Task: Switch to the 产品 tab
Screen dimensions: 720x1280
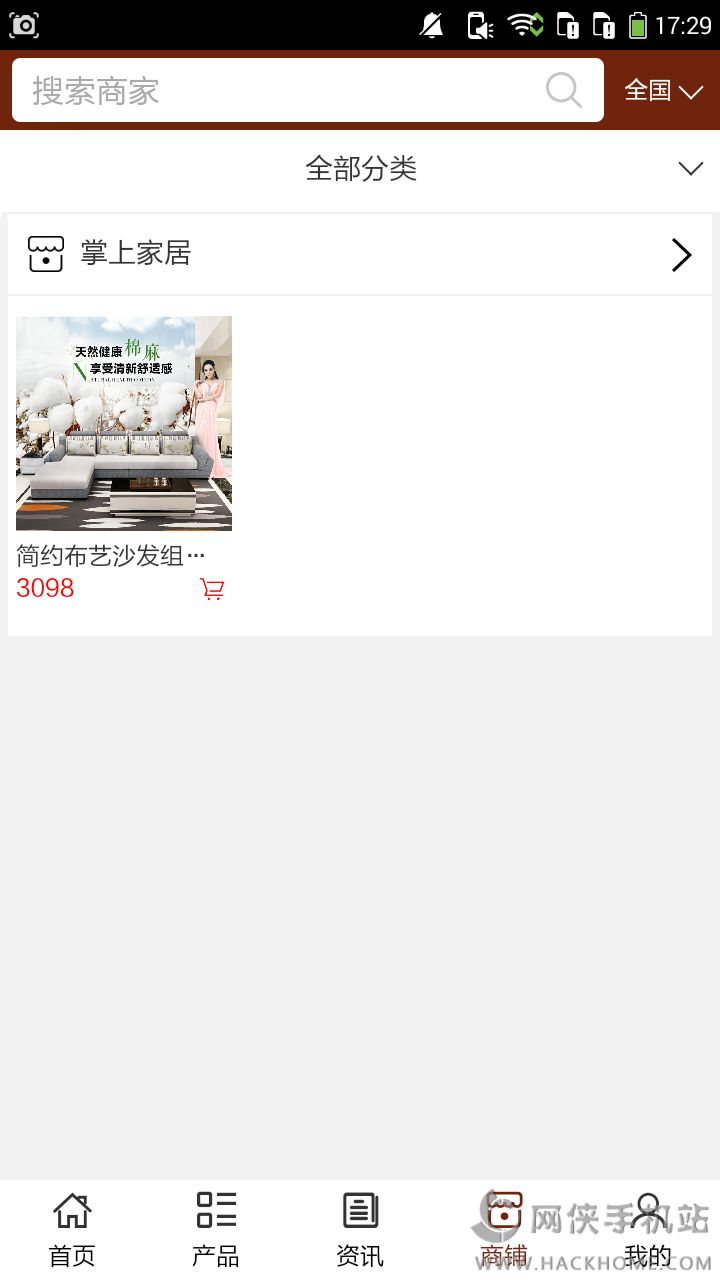Action: click(x=216, y=1230)
